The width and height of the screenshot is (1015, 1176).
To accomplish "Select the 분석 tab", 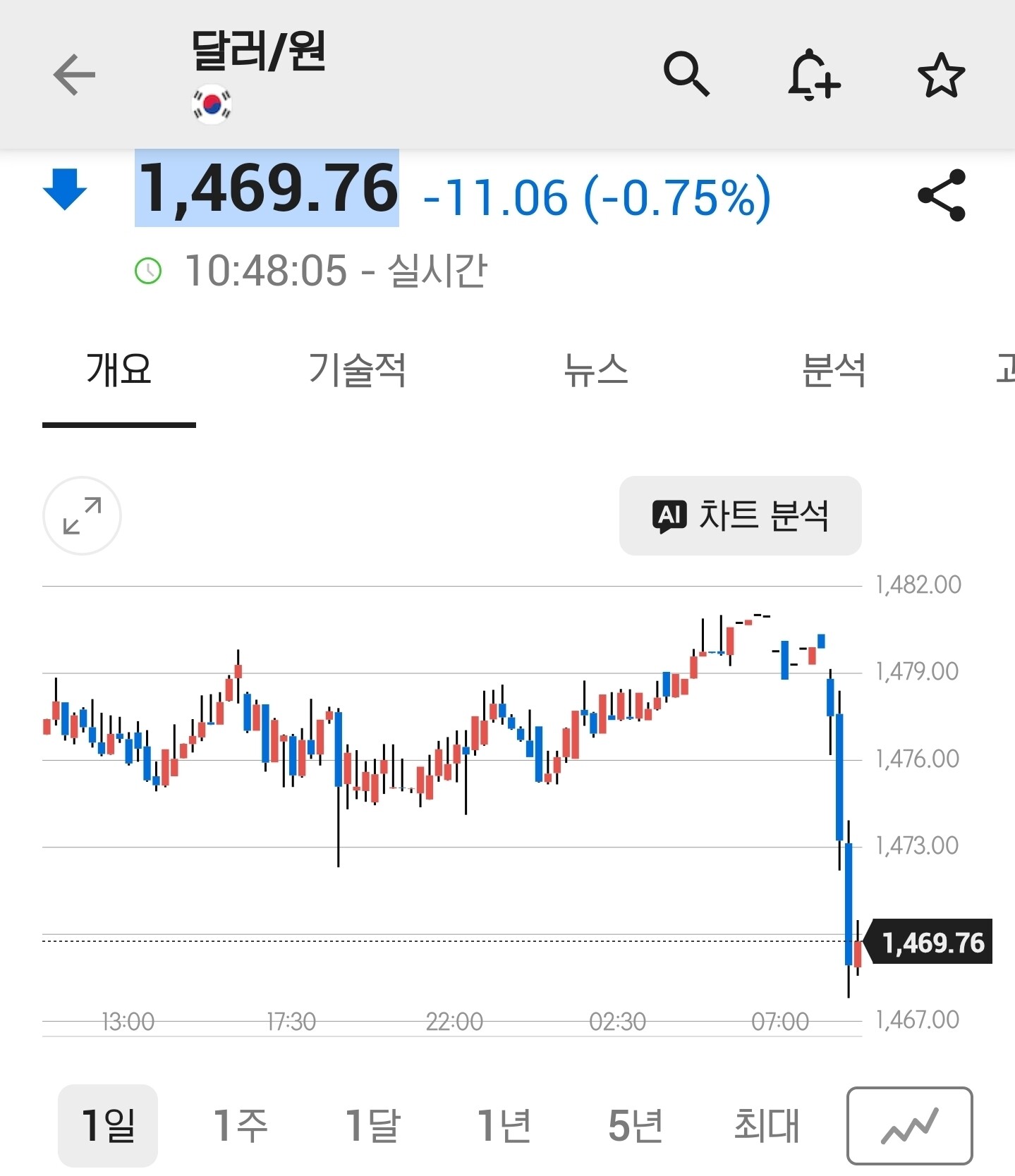I will [x=834, y=370].
